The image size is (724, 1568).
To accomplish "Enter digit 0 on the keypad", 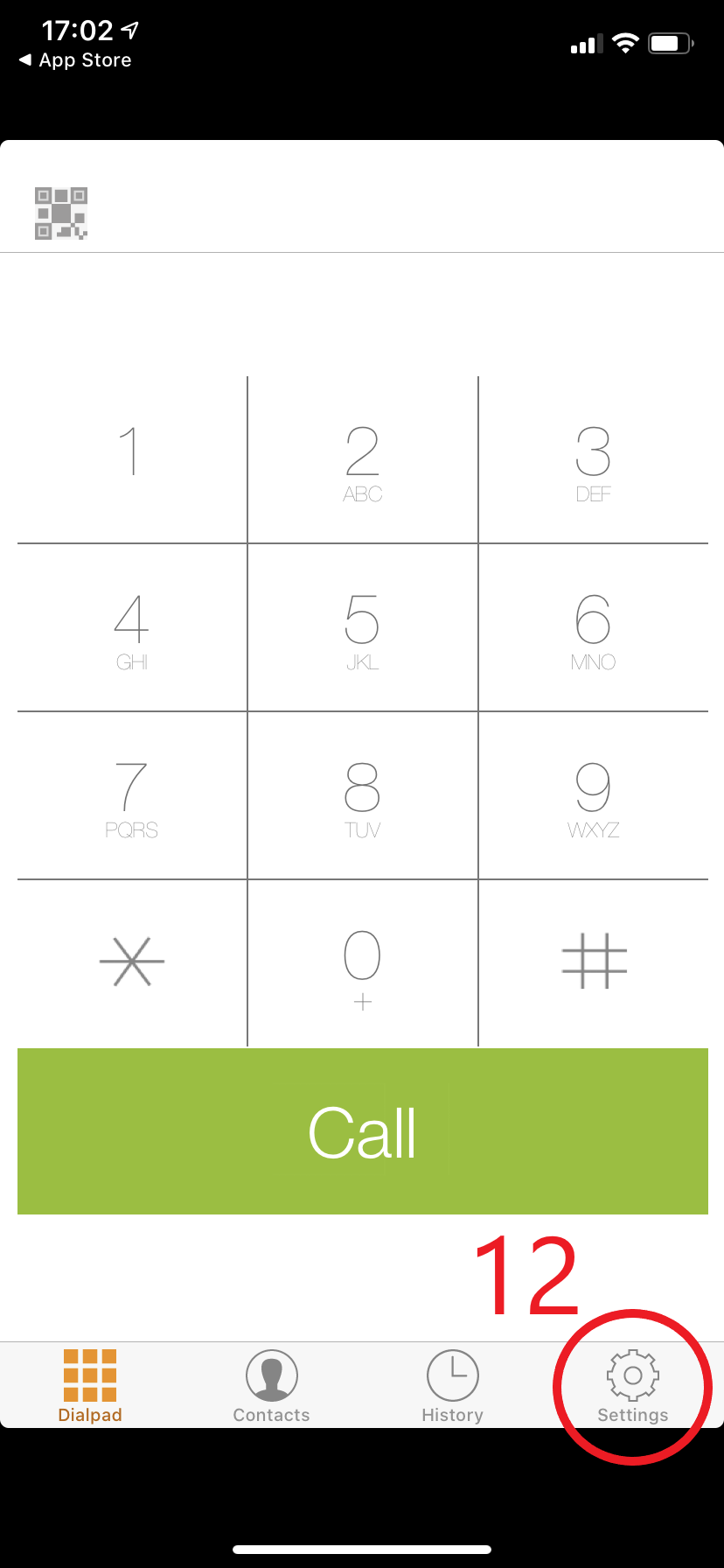I will (363, 963).
